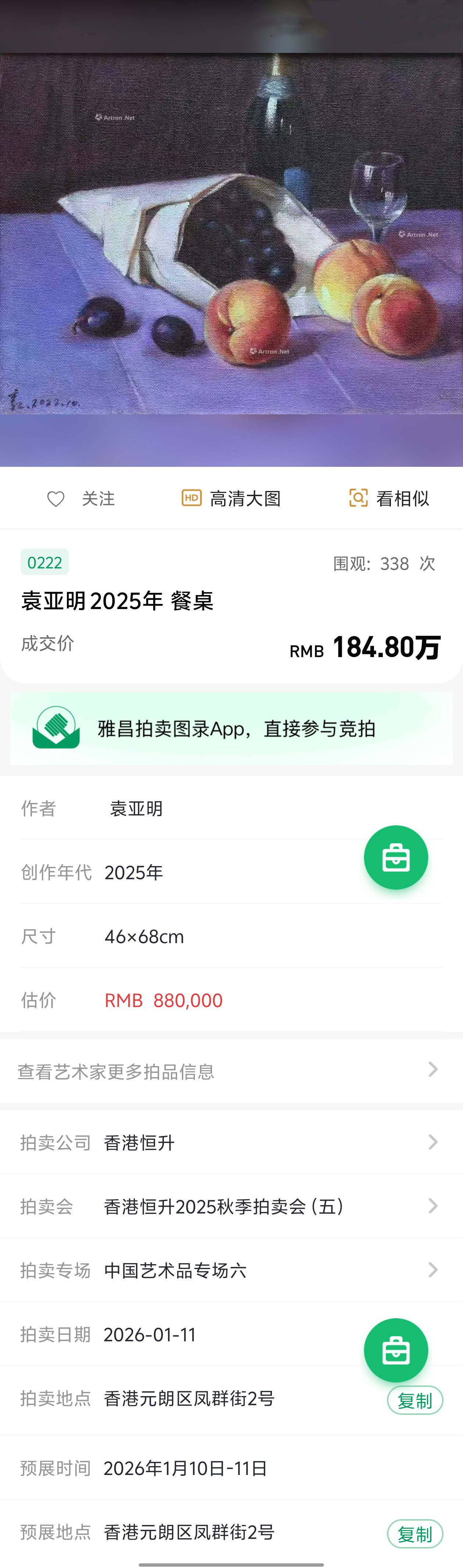Copy the 预展地点 address
Image resolution: width=463 pixels, height=1568 pixels.
tap(415, 1534)
